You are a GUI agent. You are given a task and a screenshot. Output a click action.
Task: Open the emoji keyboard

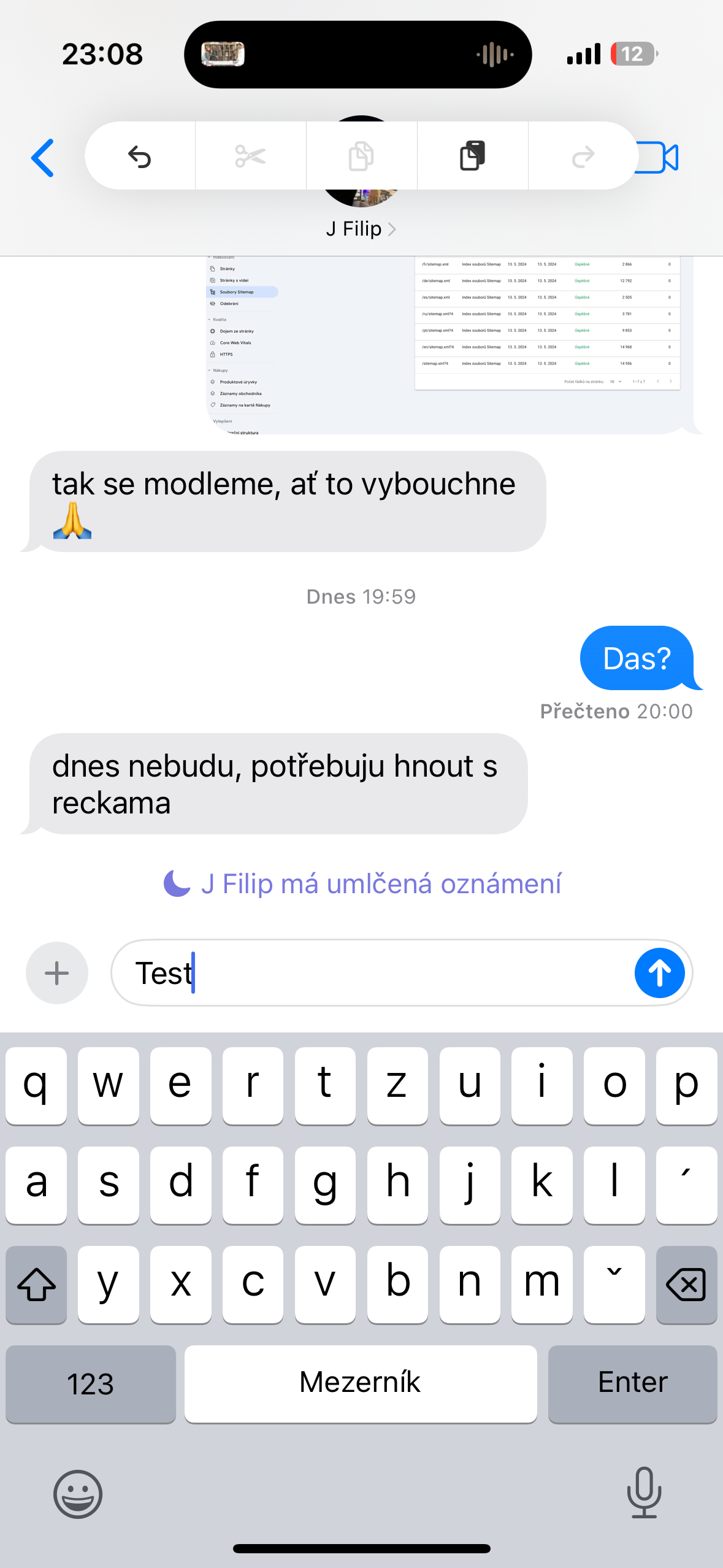point(78,1494)
